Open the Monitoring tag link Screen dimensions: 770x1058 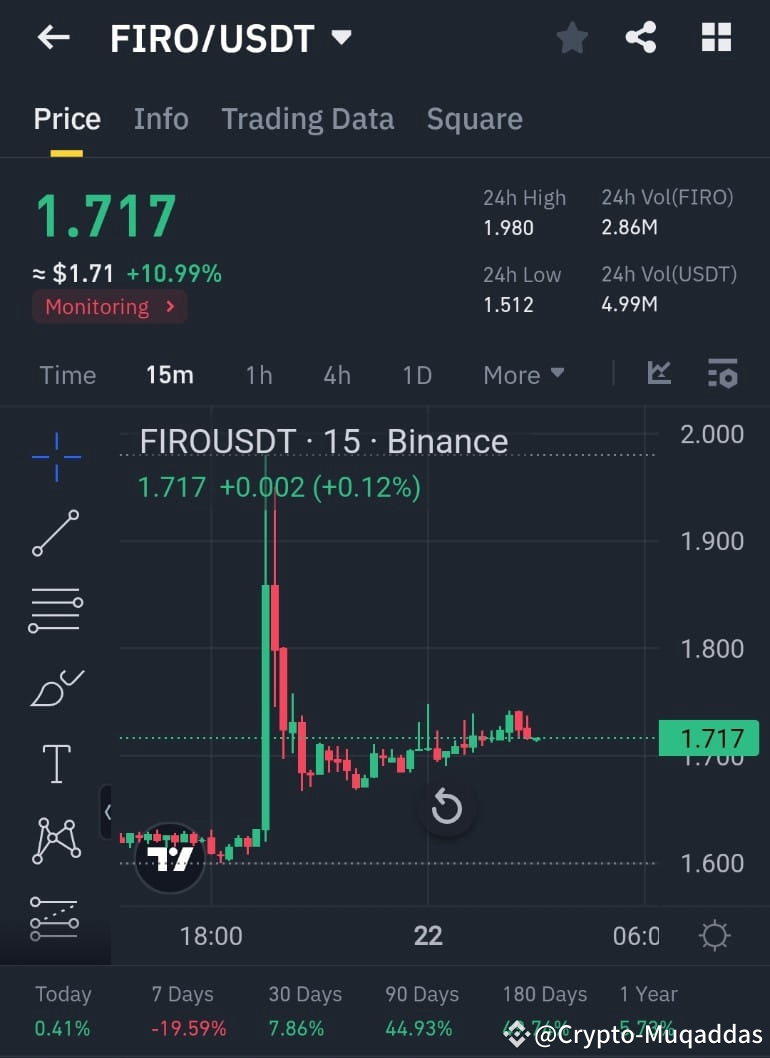coord(108,306)
